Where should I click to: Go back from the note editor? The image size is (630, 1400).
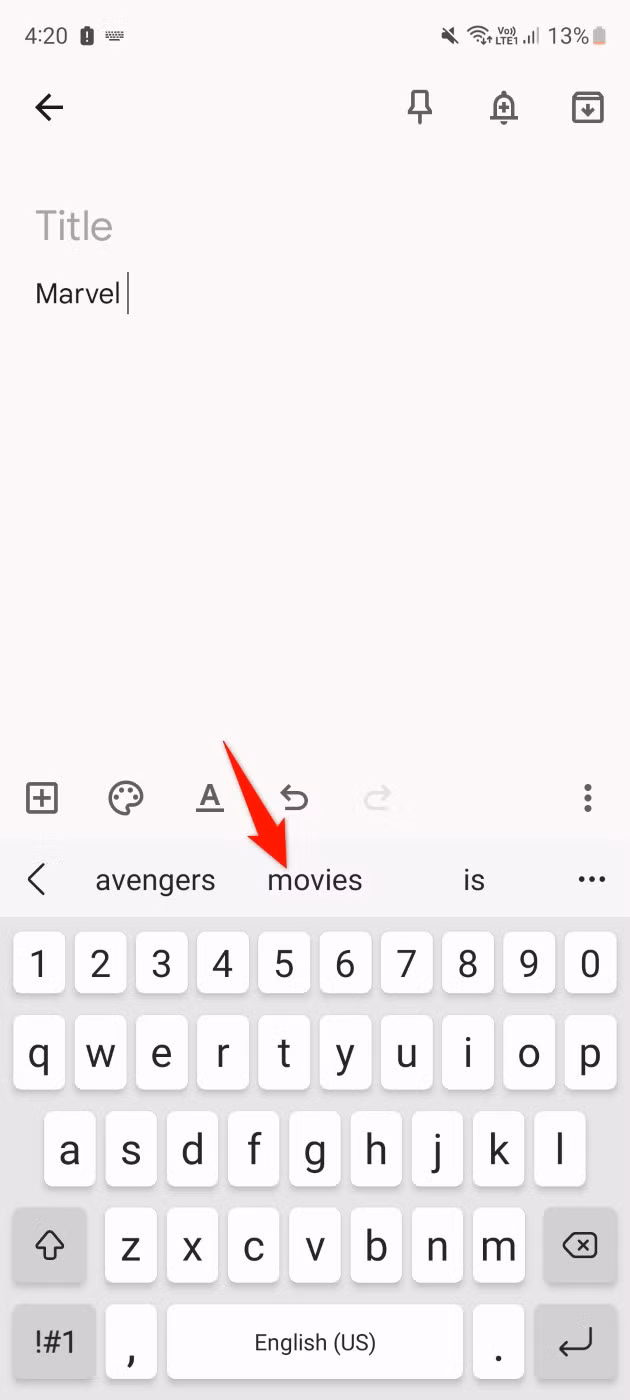[x=49, y=107]
